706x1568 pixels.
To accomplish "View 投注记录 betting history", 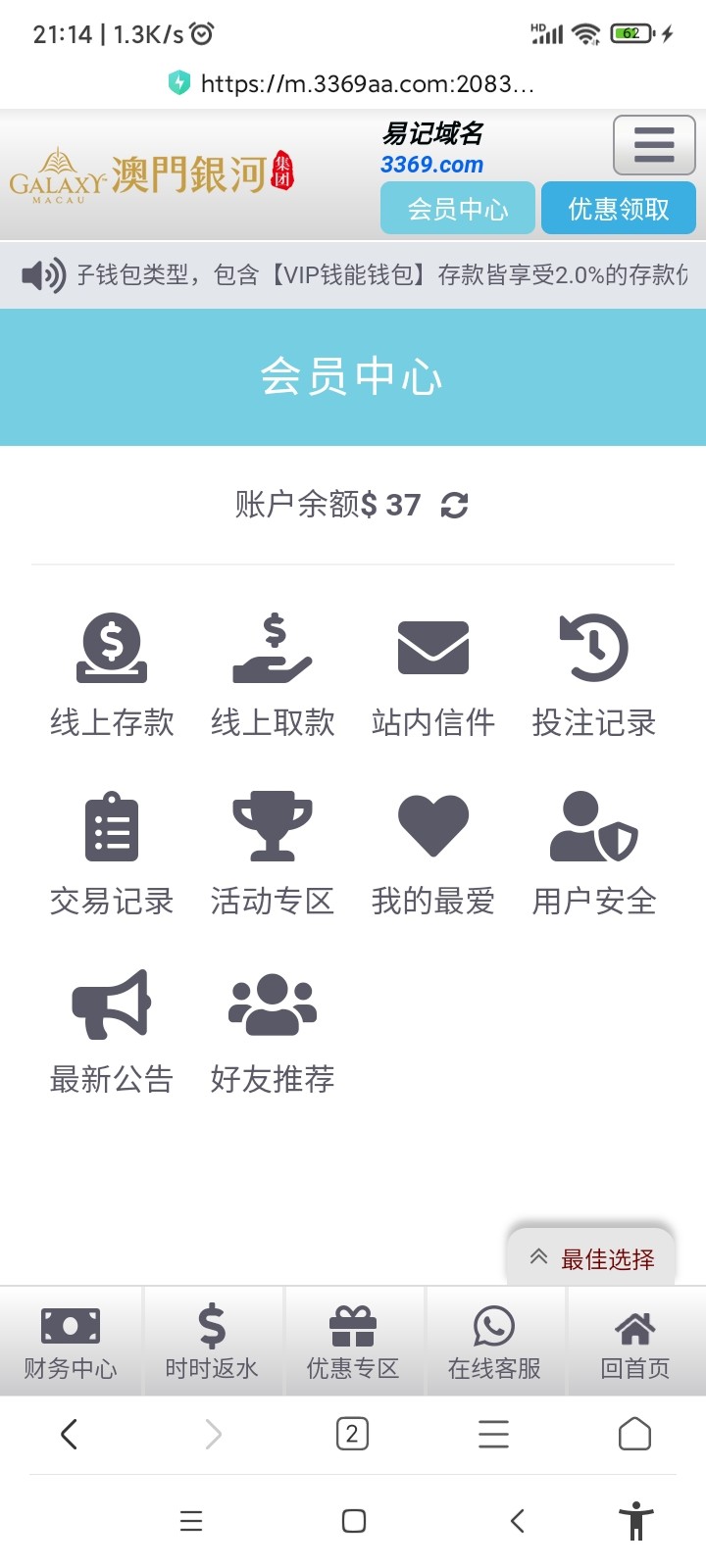I will coord(594,674).
